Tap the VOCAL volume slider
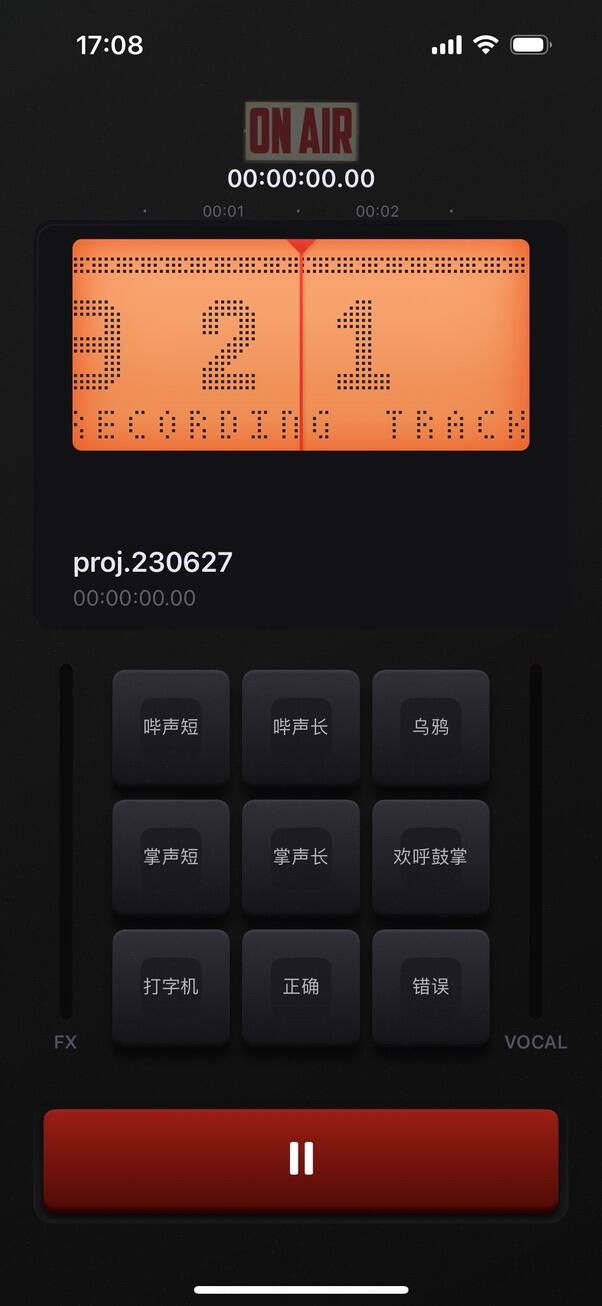This screenshot has width=602, height=1306. click(x=536, y=840)
